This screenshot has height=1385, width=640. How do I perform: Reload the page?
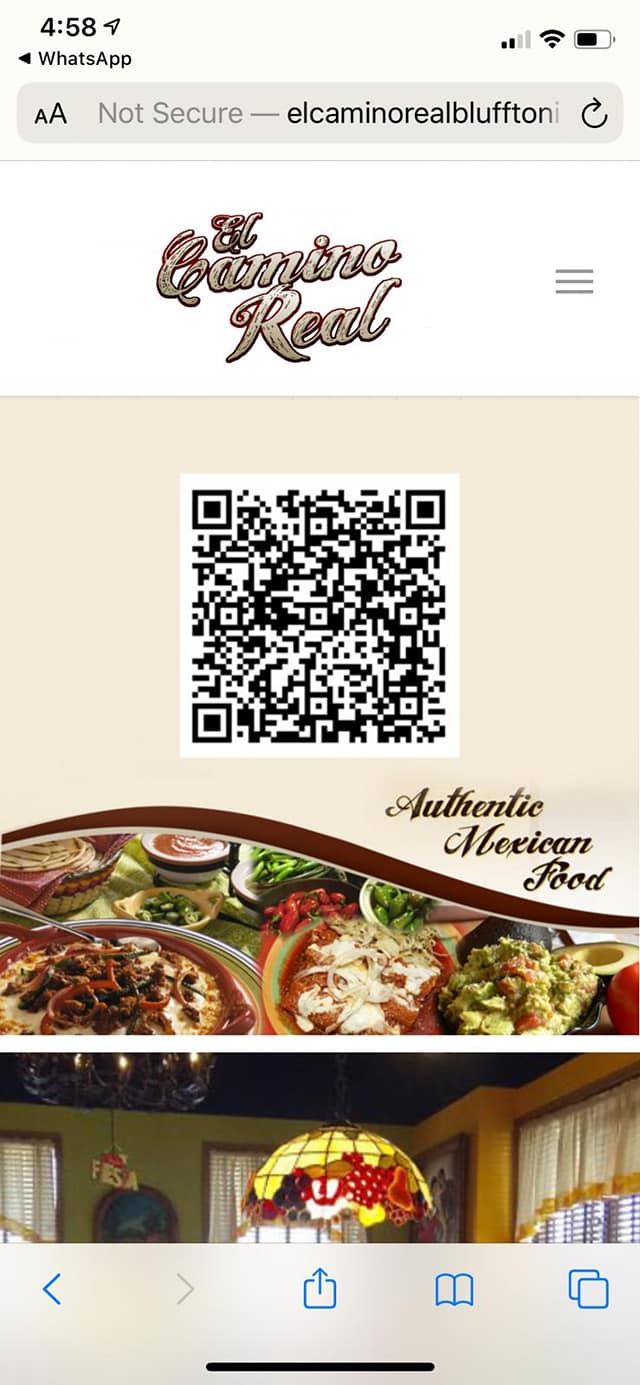click(x=594, y=114)
